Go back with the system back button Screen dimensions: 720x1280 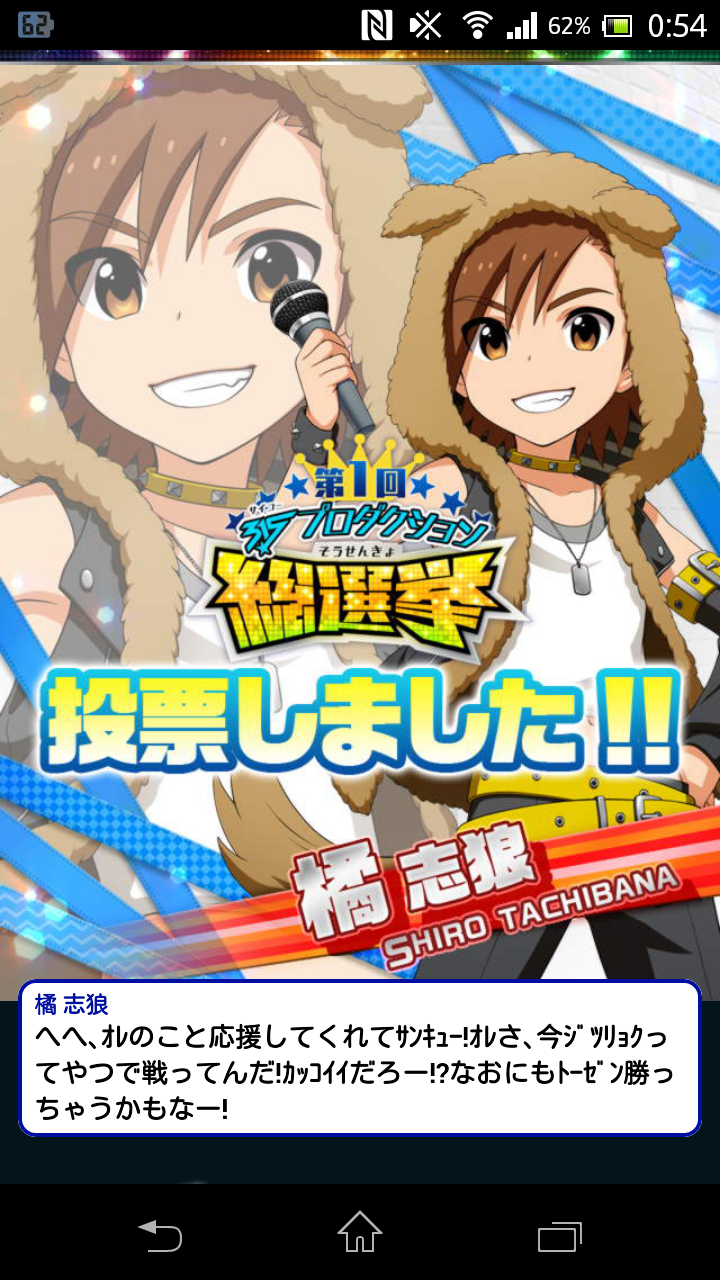[x=160, y=1236]
